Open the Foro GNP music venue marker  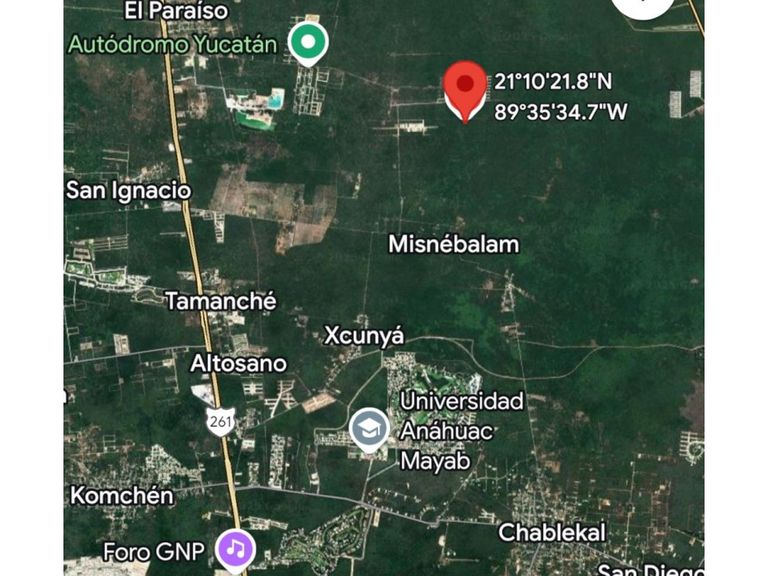tap(237, 548)
